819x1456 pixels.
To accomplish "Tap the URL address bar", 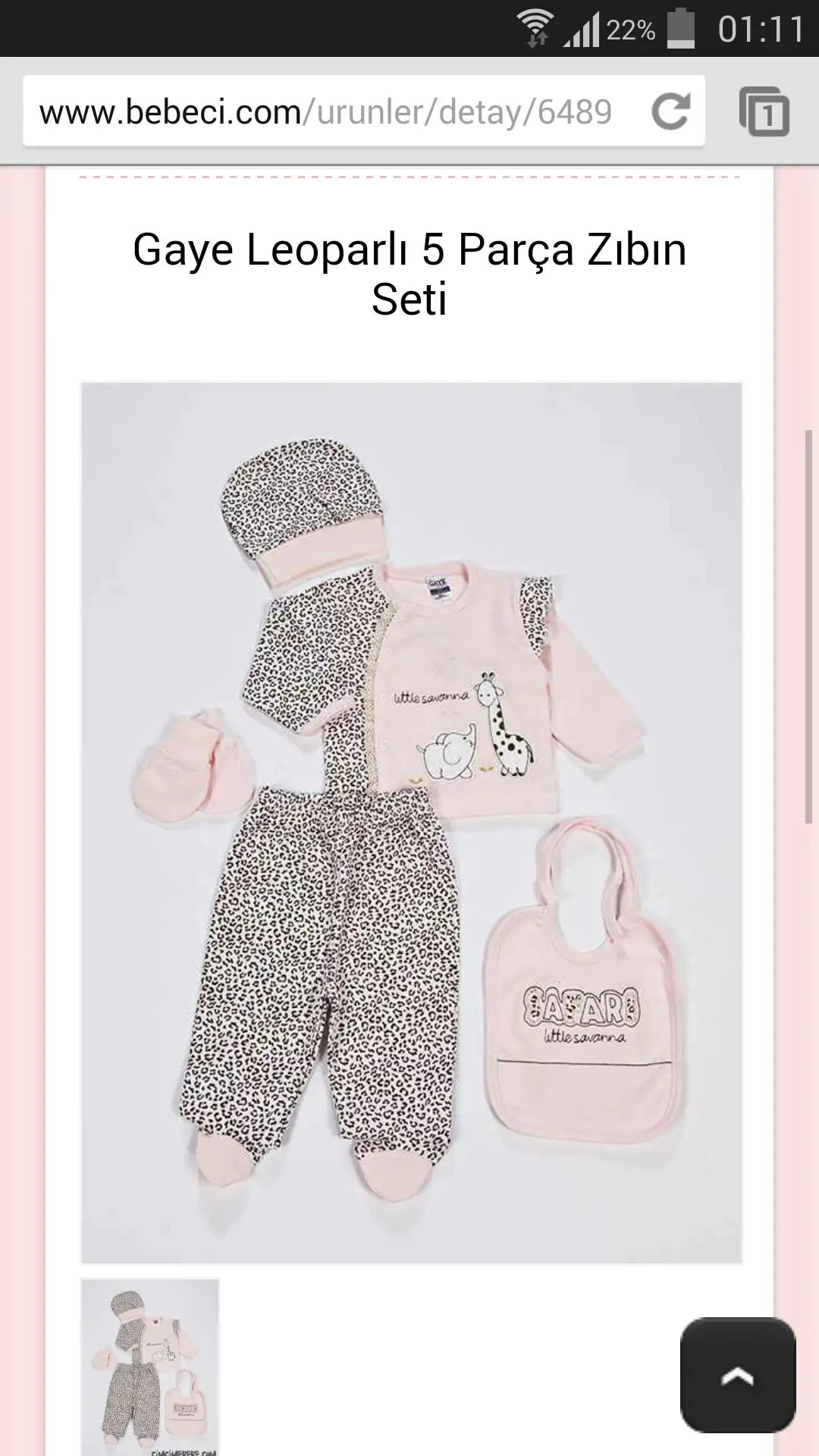I will pyautogui.click(x=326, y=112).
